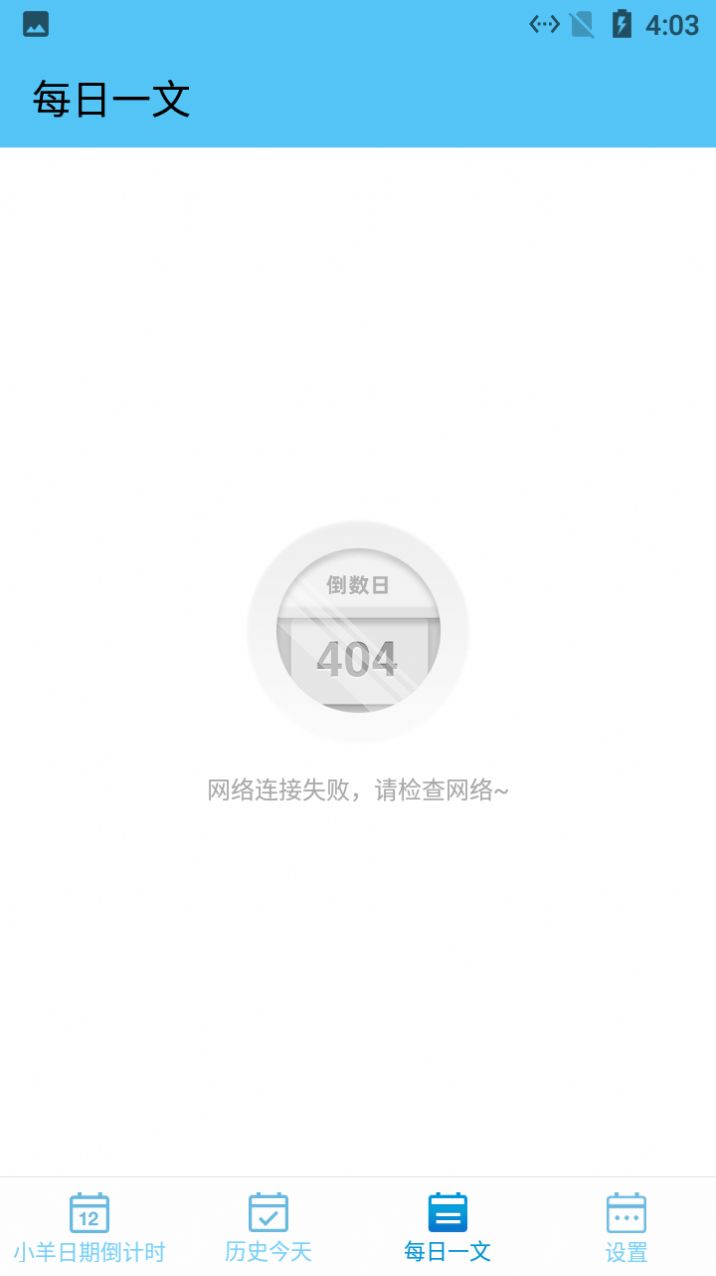Switch to the 小羊日期倒计时 tab
The height and width of the screenshot is (1276, 716).
pyautogui.click(x=89, y=1226)
